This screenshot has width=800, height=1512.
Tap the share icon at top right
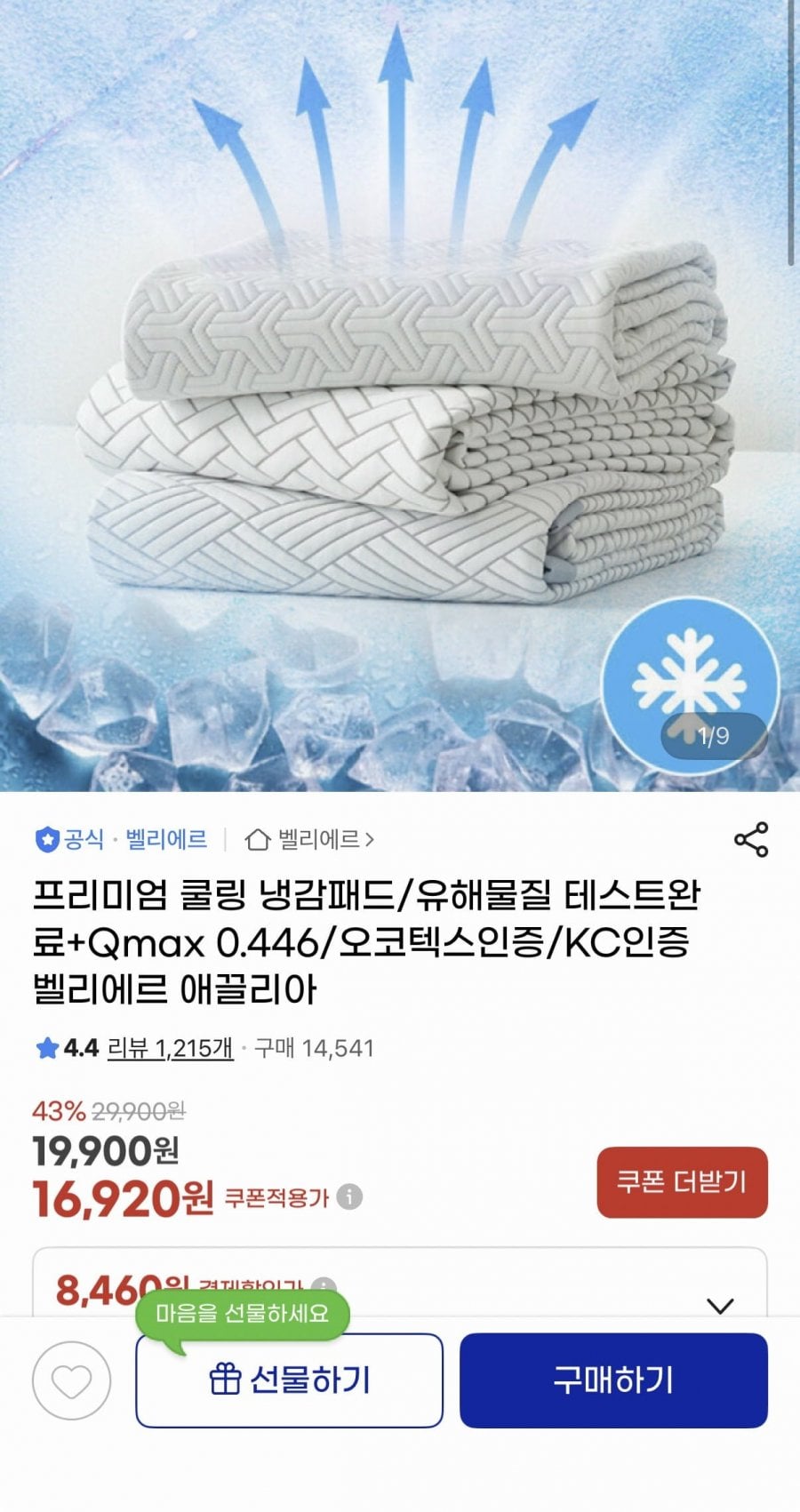(x=751, y=840)
